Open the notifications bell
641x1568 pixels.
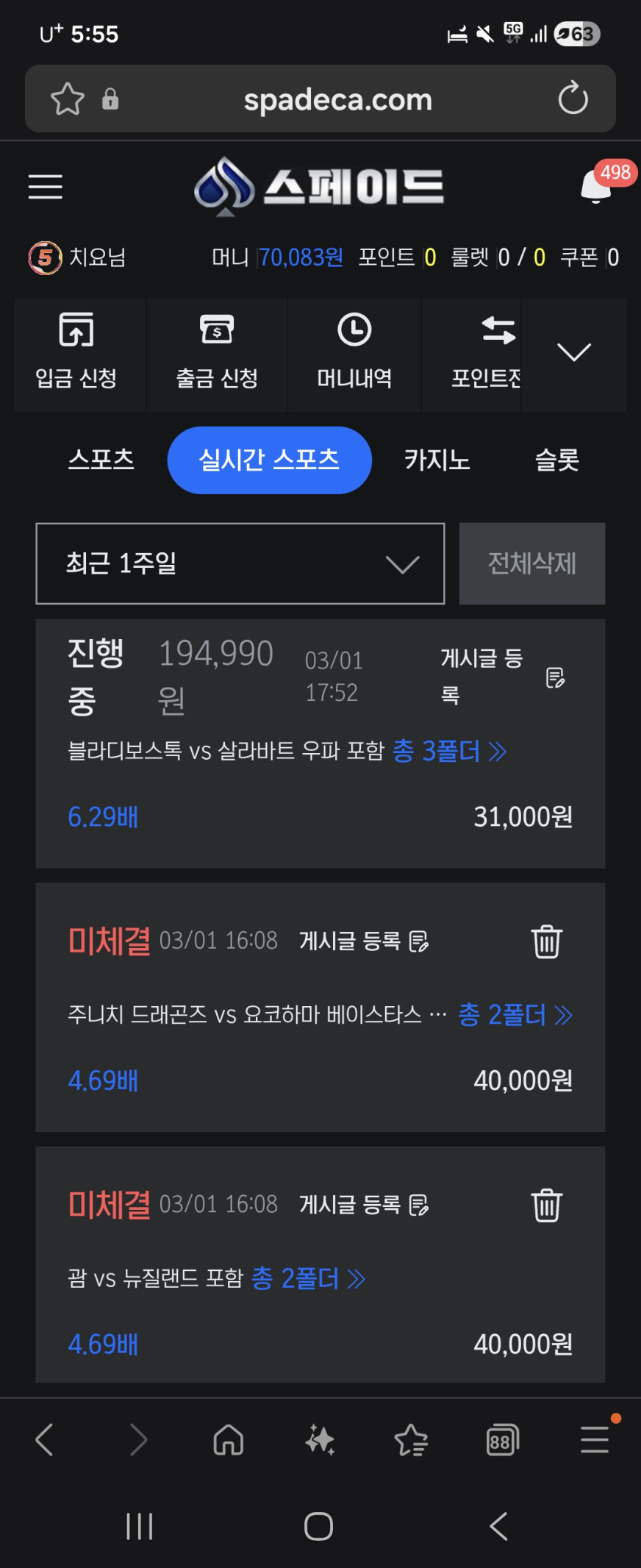pyautogui.click(x=596, y=187)
